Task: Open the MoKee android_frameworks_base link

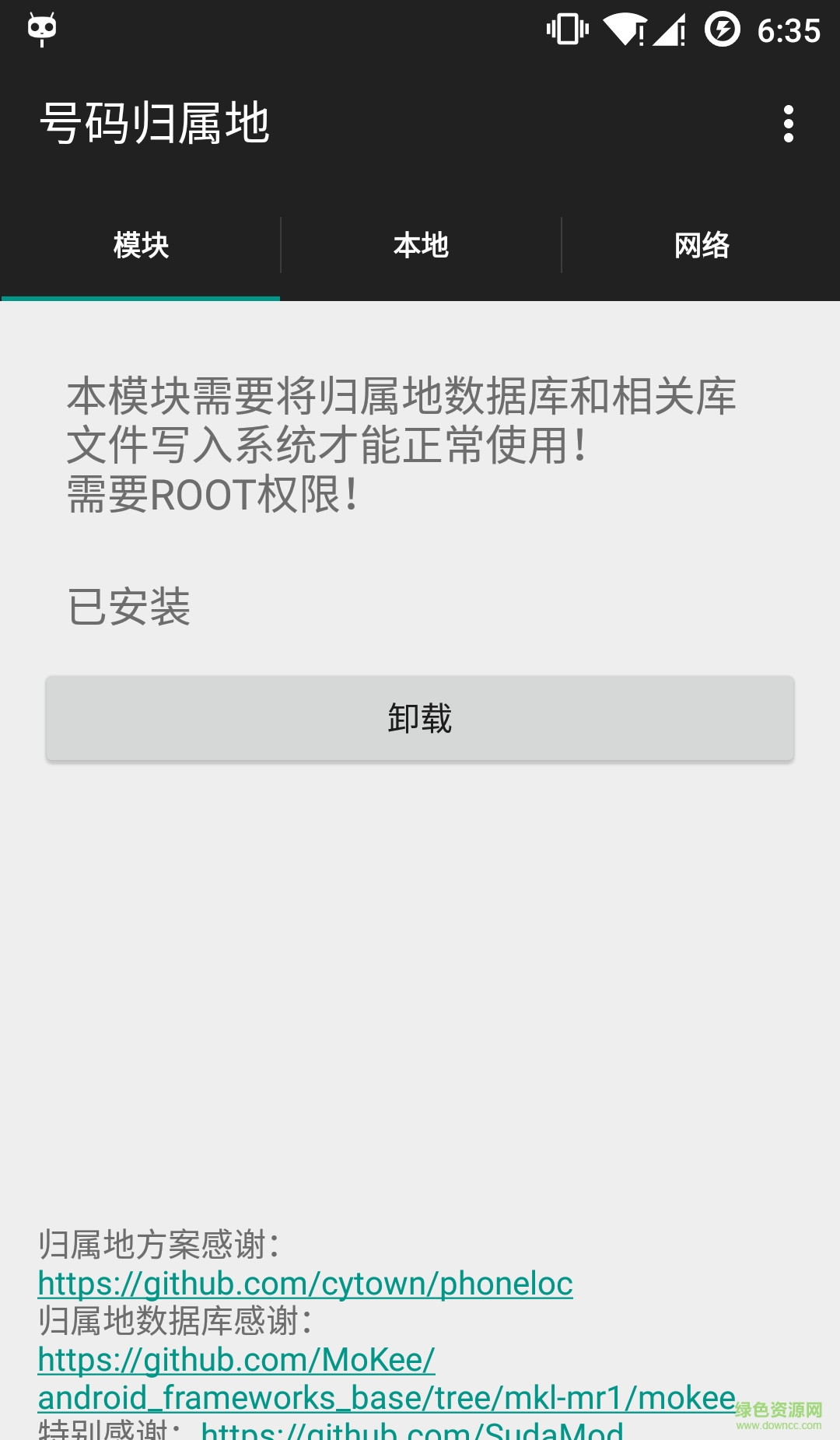Action: 387,1397
